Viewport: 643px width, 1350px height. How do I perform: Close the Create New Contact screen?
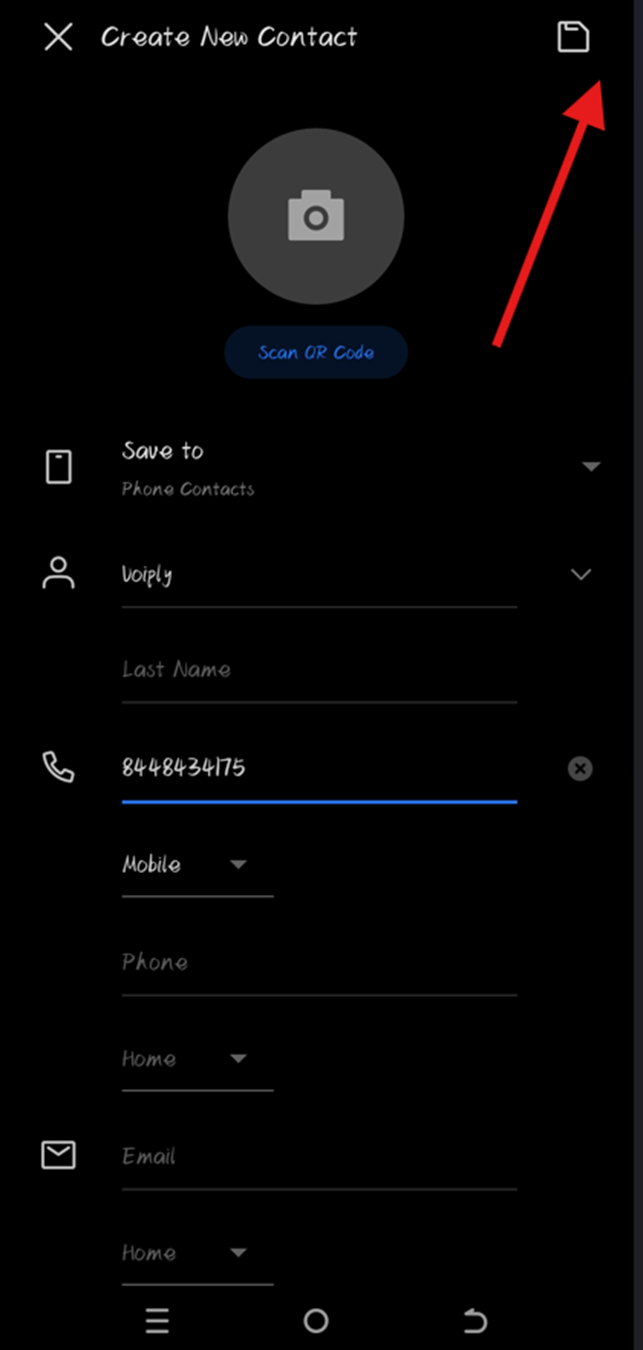pyautogui.click(x=59, y=38)
